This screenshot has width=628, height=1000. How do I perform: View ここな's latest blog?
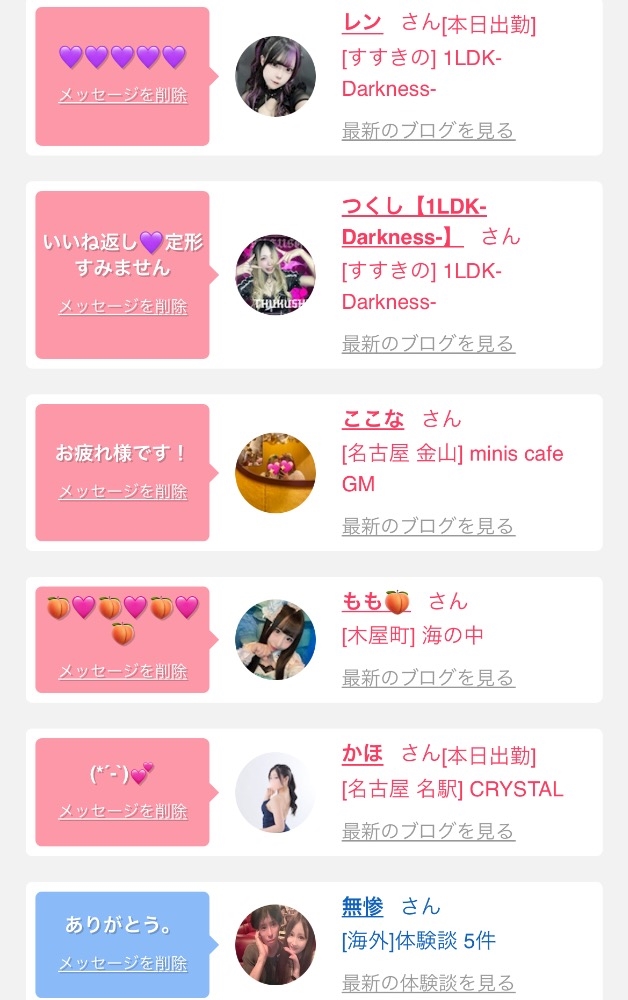click(428, 527)
